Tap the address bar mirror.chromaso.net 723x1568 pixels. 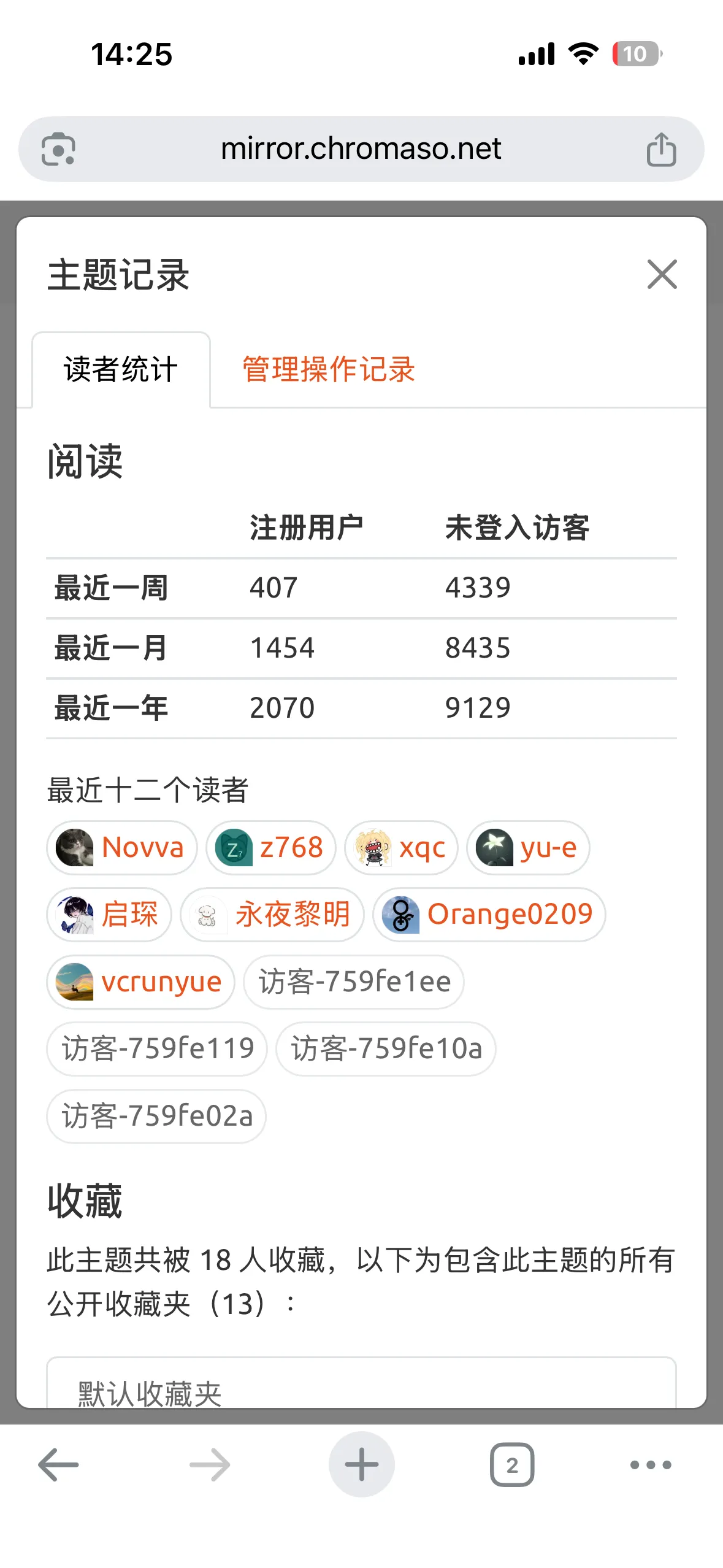[361, 149]
